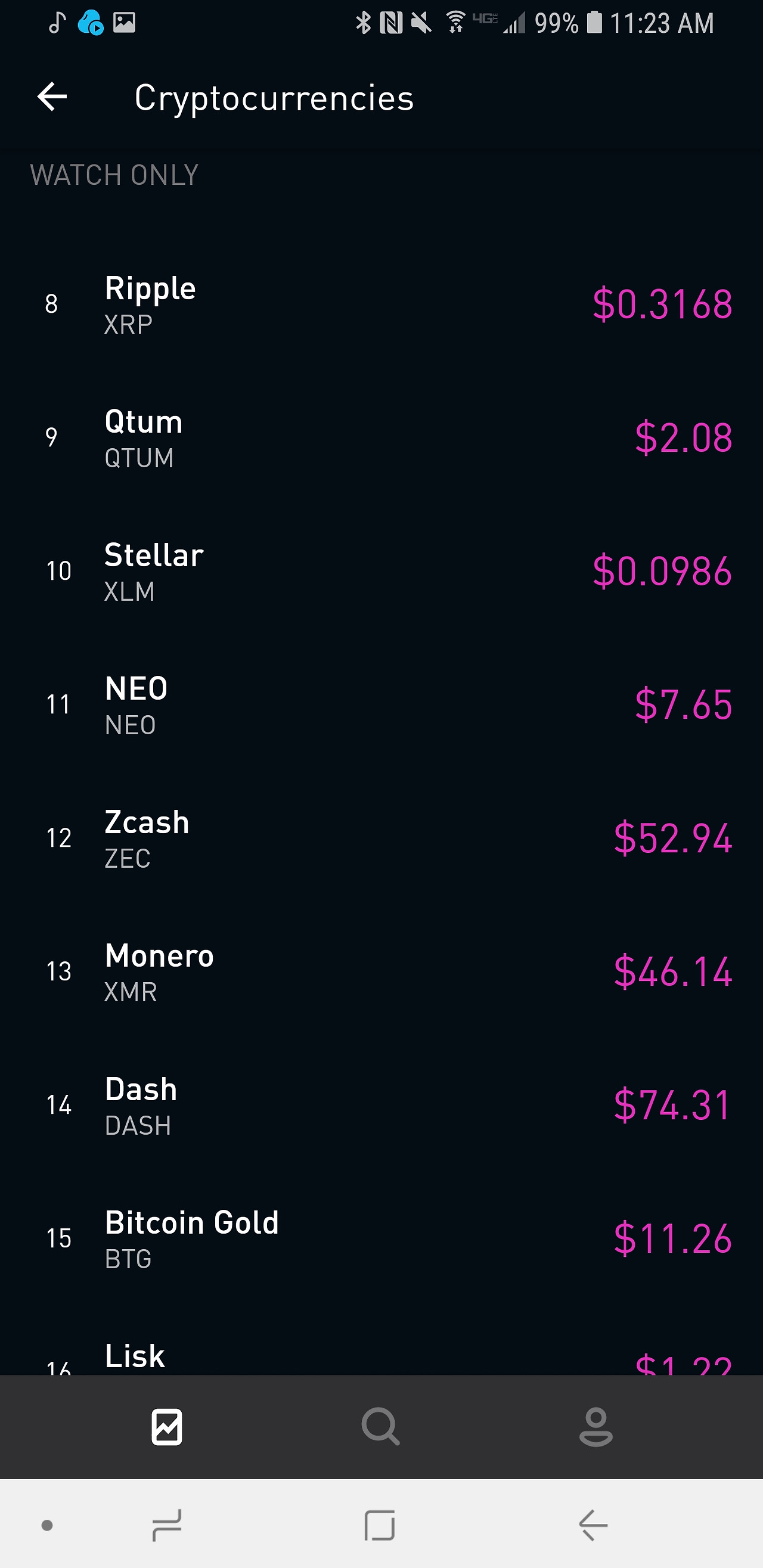Open search from the bottom navigation
The height and width of the screenshot is (1568, 763).
pos(381,1427)
